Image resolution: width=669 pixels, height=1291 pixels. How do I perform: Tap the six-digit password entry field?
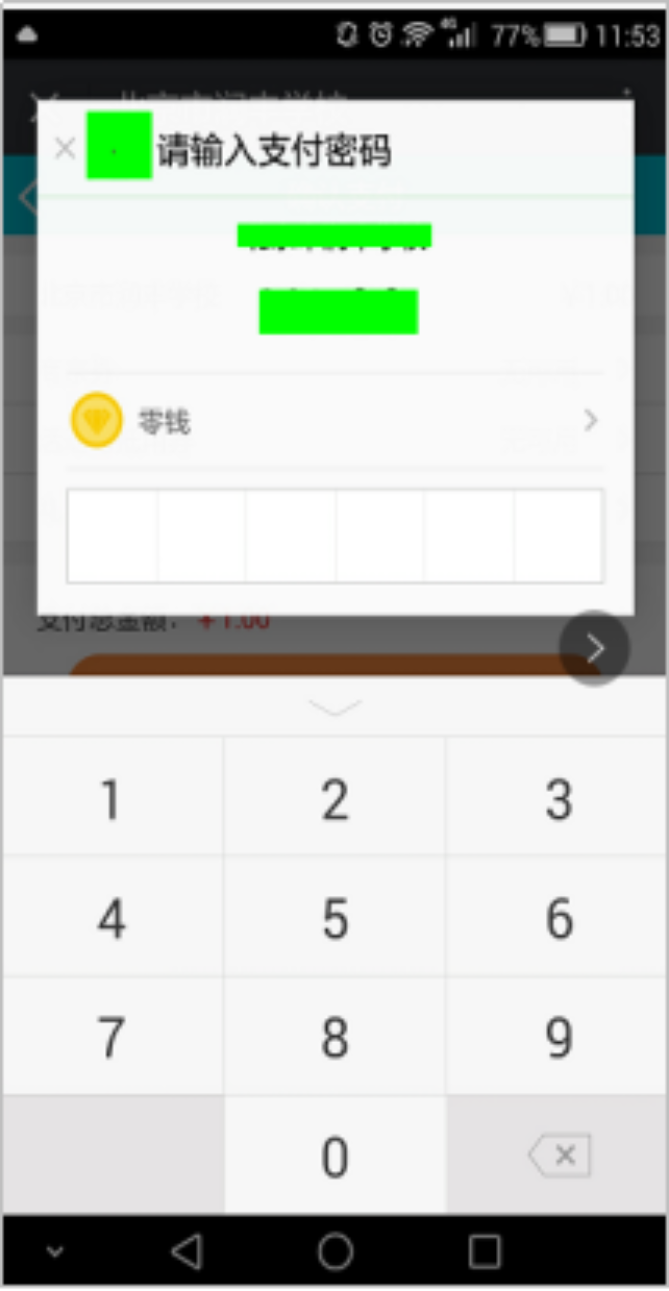pos(334,535)
